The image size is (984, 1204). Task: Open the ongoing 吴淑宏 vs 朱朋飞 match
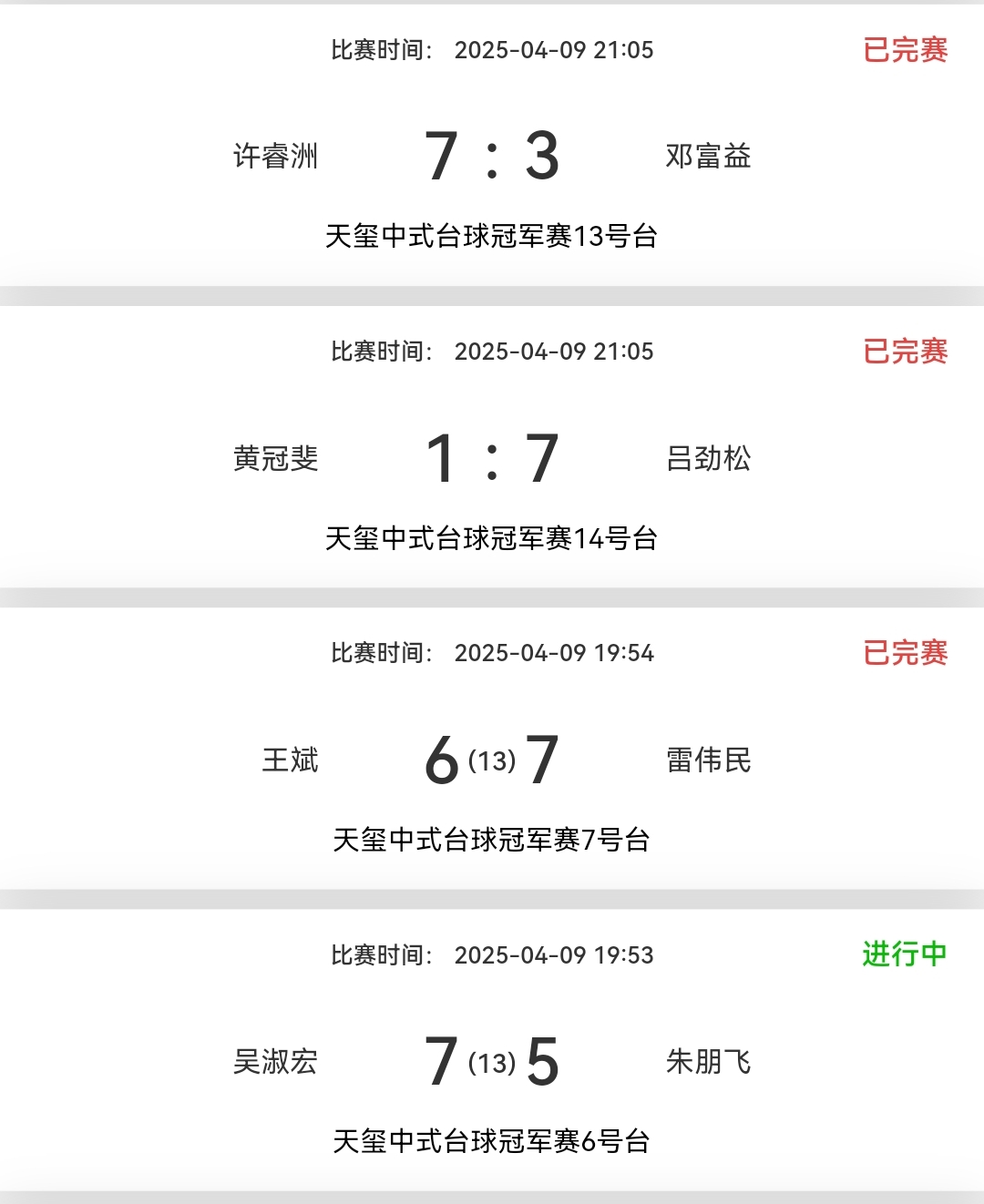[x=492, y=1060]
